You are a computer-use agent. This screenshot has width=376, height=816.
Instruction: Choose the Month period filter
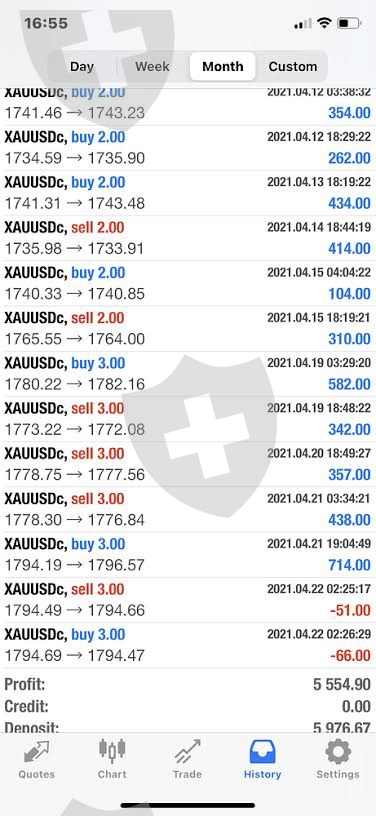coord(223,67)
